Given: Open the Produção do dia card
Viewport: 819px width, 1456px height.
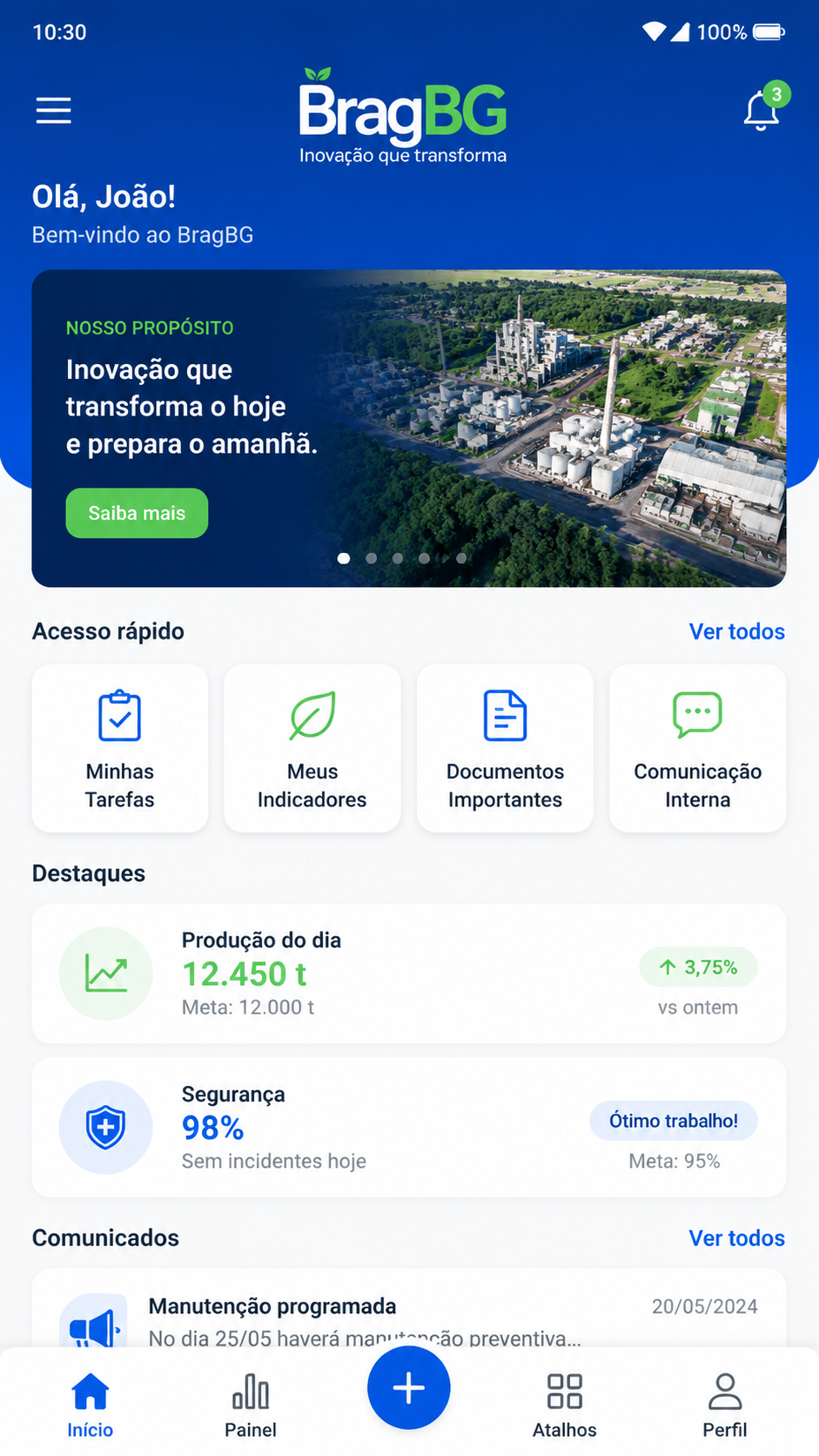Looking at the screenshot, I should (x=409, y=974).
